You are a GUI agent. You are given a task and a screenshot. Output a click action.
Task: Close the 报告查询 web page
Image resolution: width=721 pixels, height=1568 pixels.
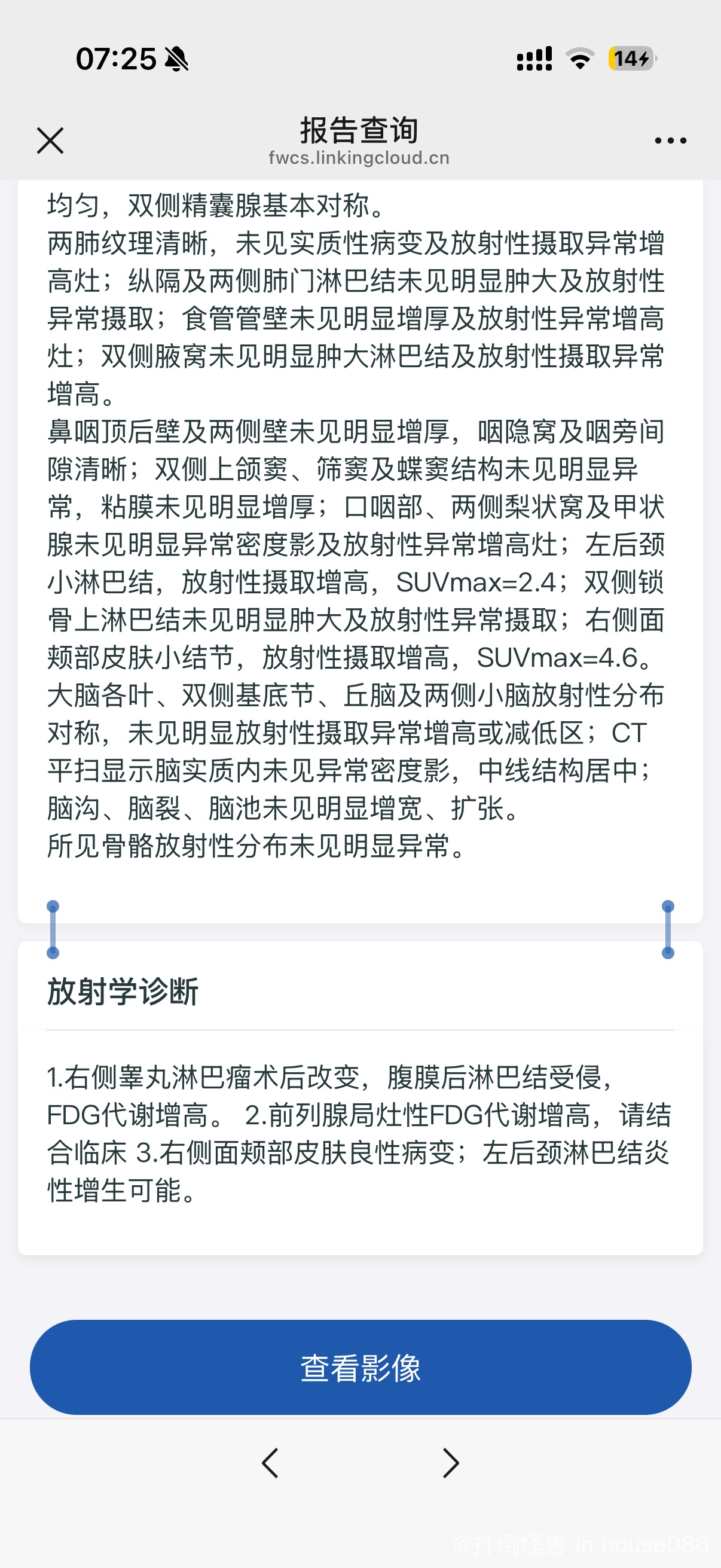pyautogui.click(x=50, y=141)
